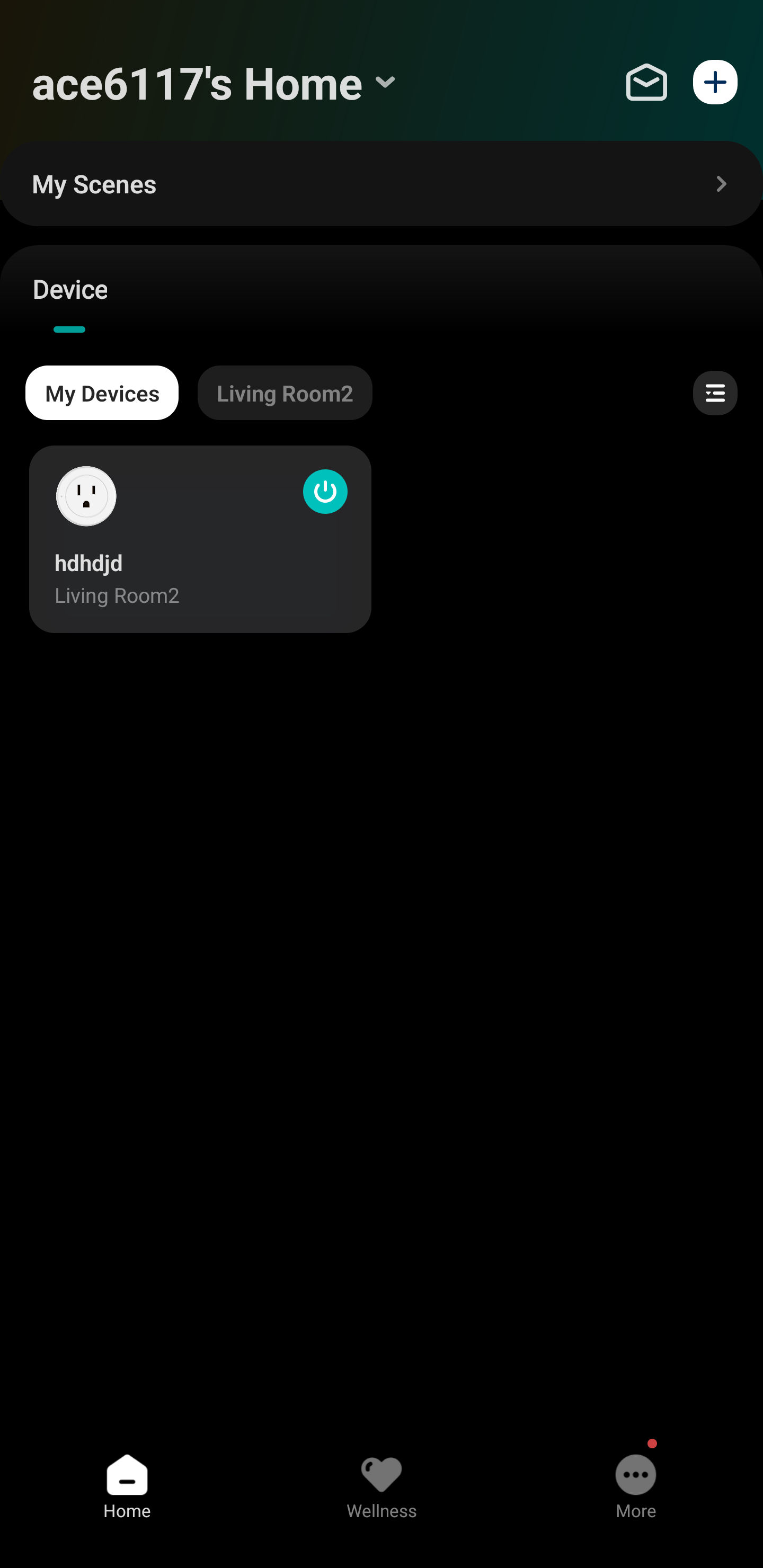Viewport: 763px width, 1568px height.
Task: Open My Scenes
Action: (x=381, y=184)
